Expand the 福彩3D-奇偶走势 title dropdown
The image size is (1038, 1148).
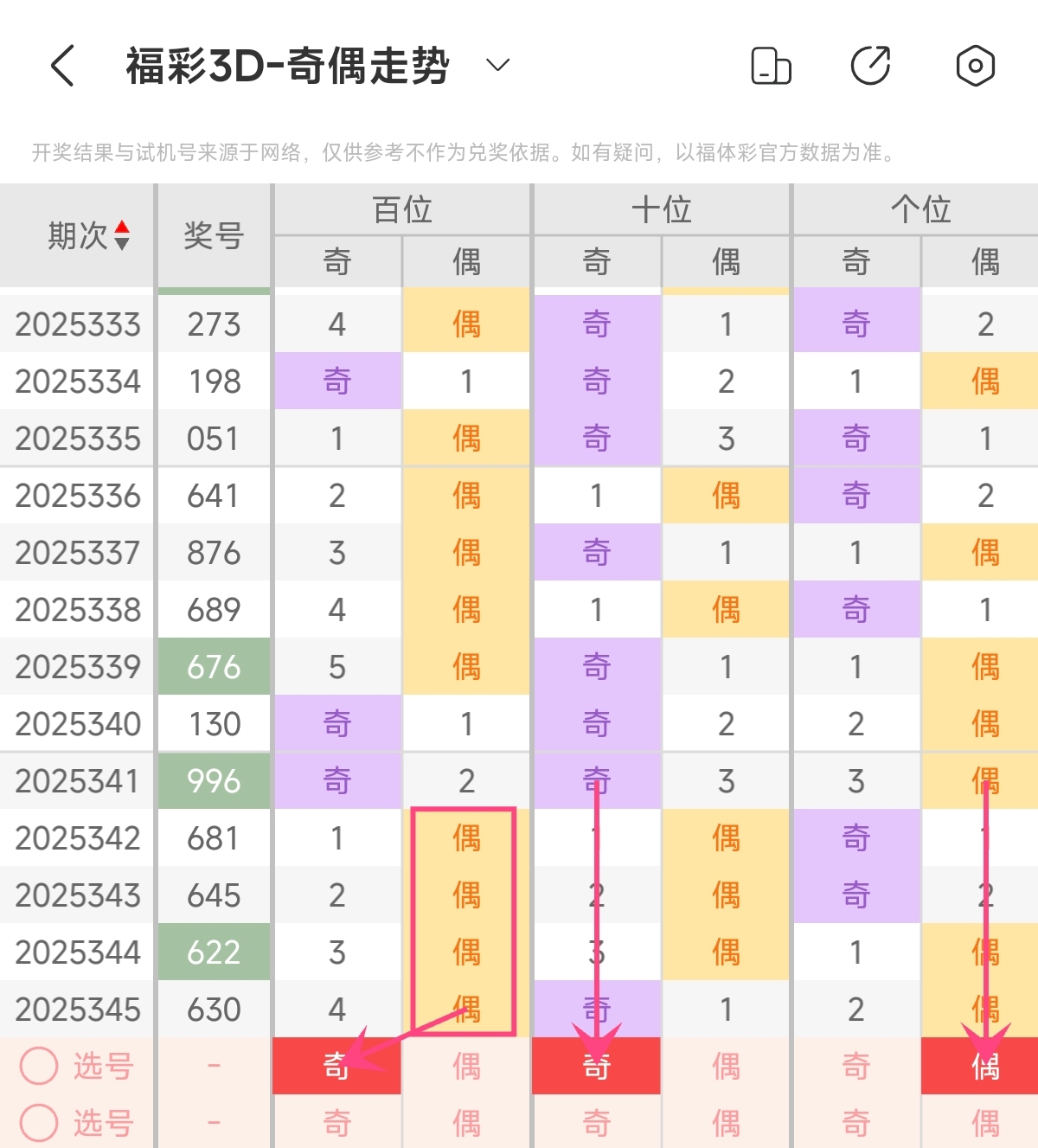click(x=497, y=66)
